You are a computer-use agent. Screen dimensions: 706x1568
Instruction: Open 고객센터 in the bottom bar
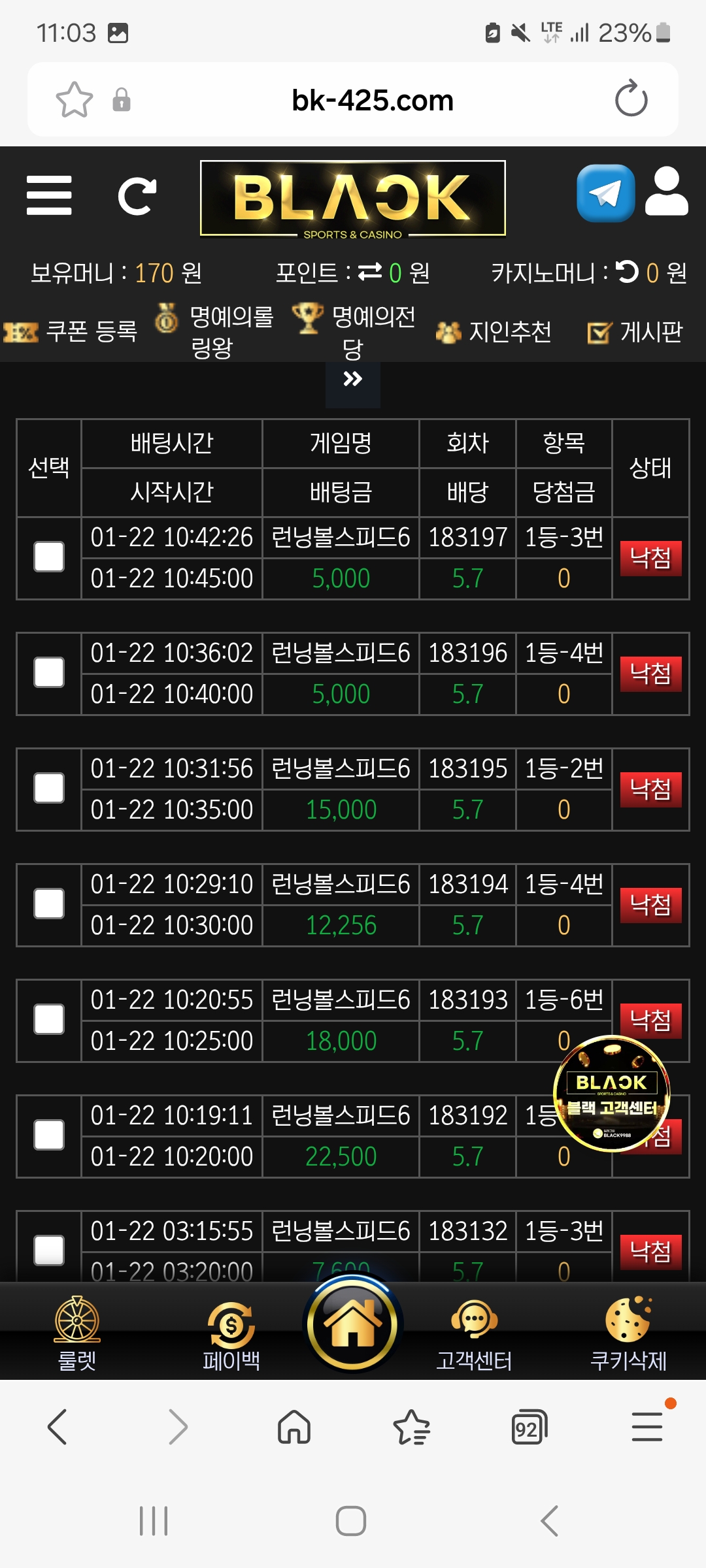475,1334
